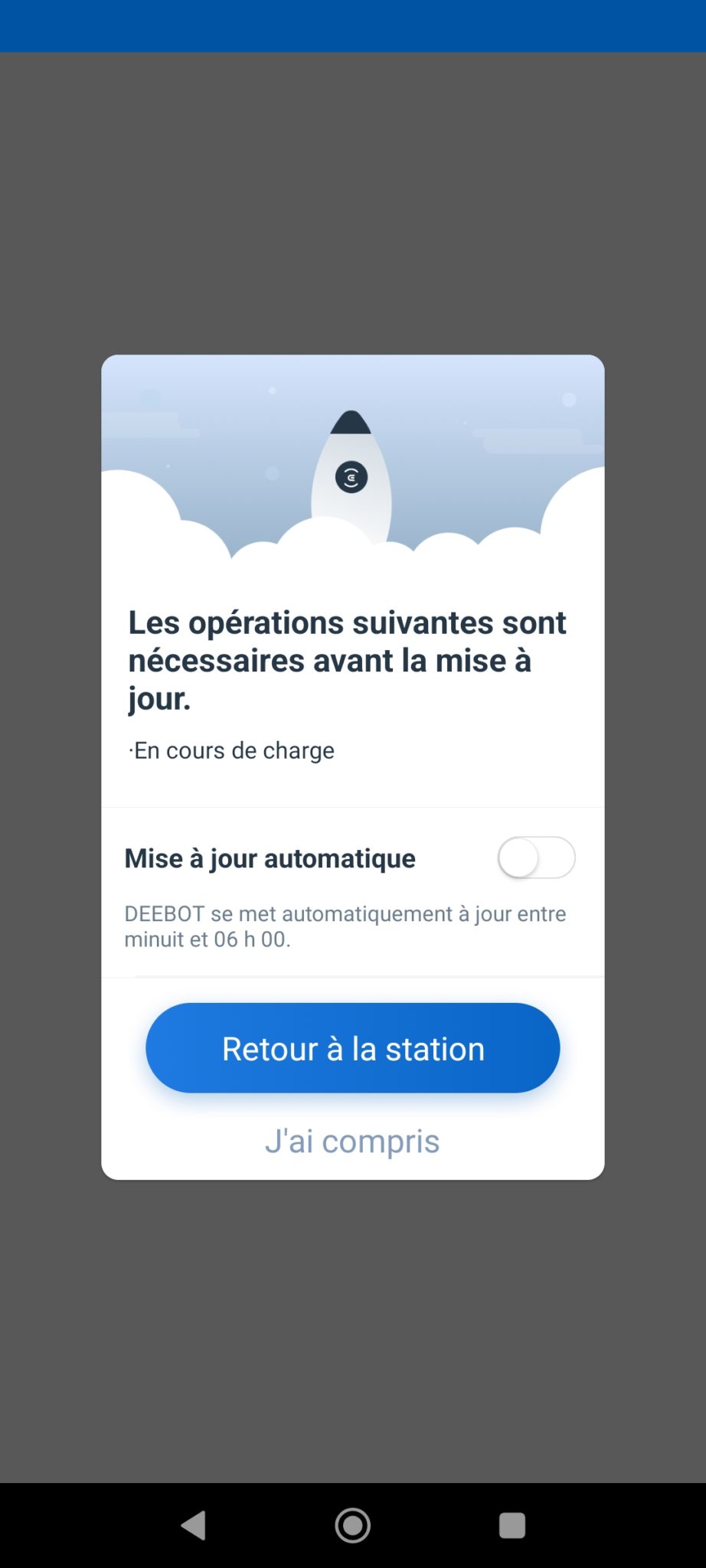Image resolution: width=706 pixels, height=1568 pixels.
Task: Enable the Mise à jour automatique switch
Action: (x=536, y=857)
